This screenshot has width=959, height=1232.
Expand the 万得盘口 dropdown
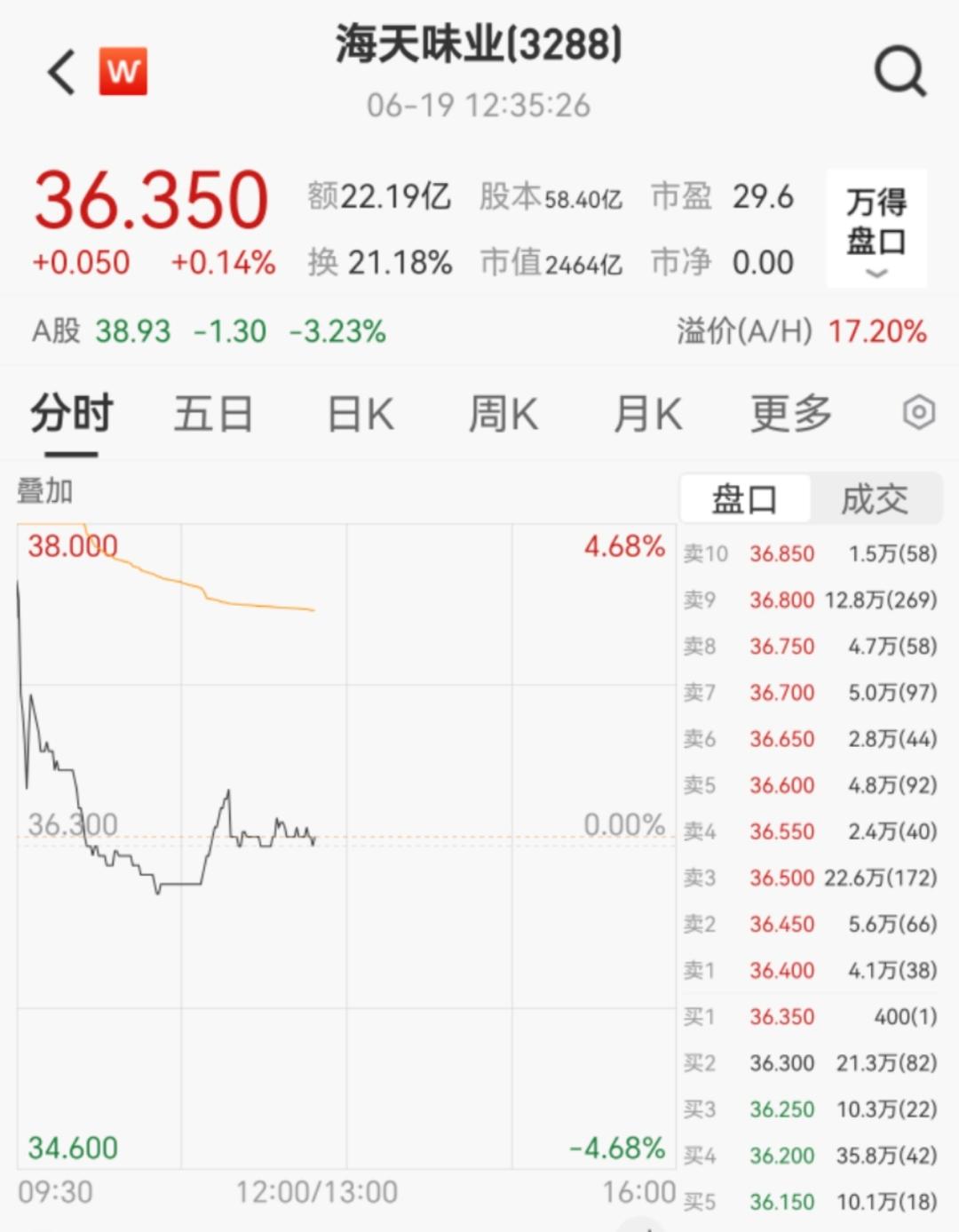(876, 229)
